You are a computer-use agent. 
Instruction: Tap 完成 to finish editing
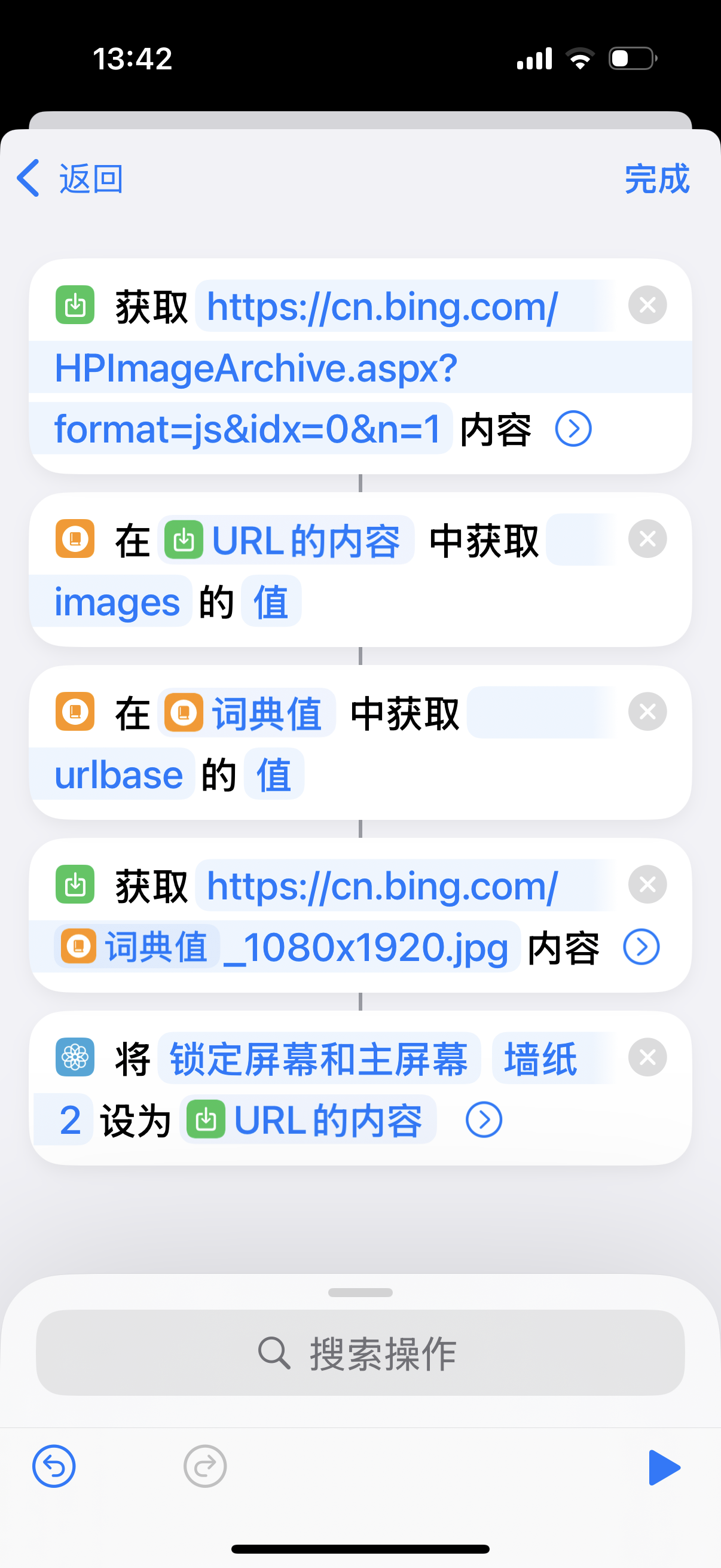click(x=656, y=178)
